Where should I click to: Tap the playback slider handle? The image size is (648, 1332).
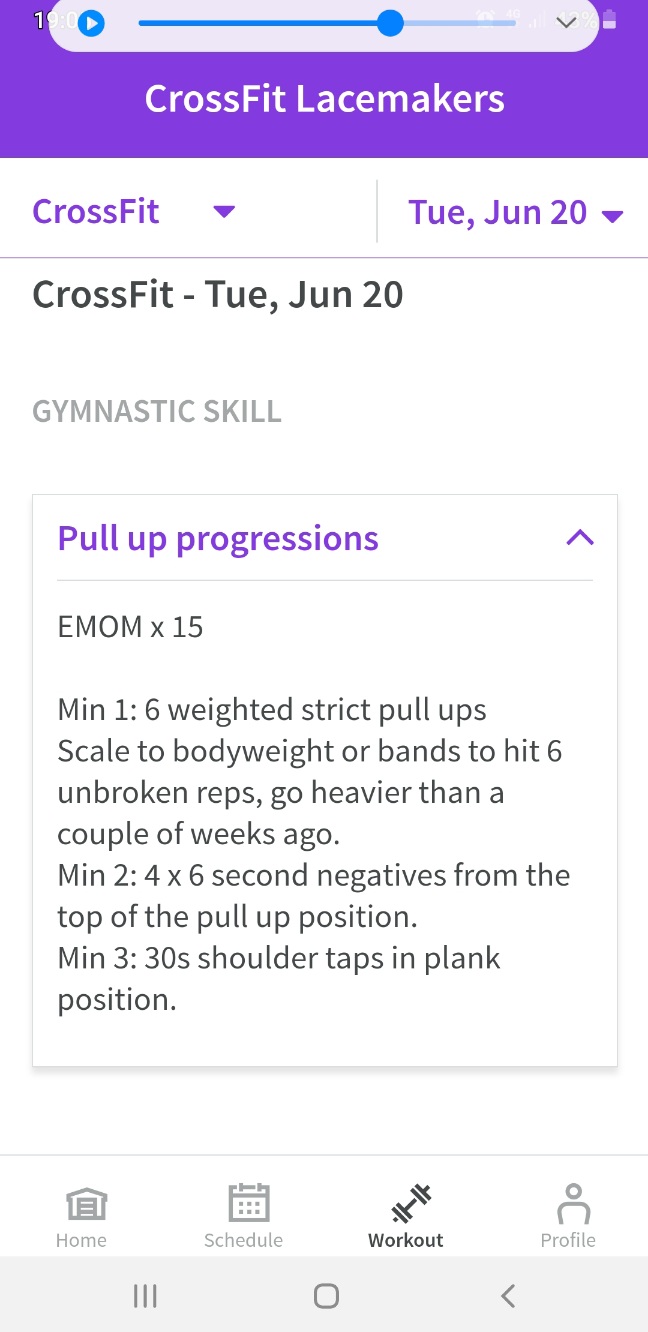390,22
